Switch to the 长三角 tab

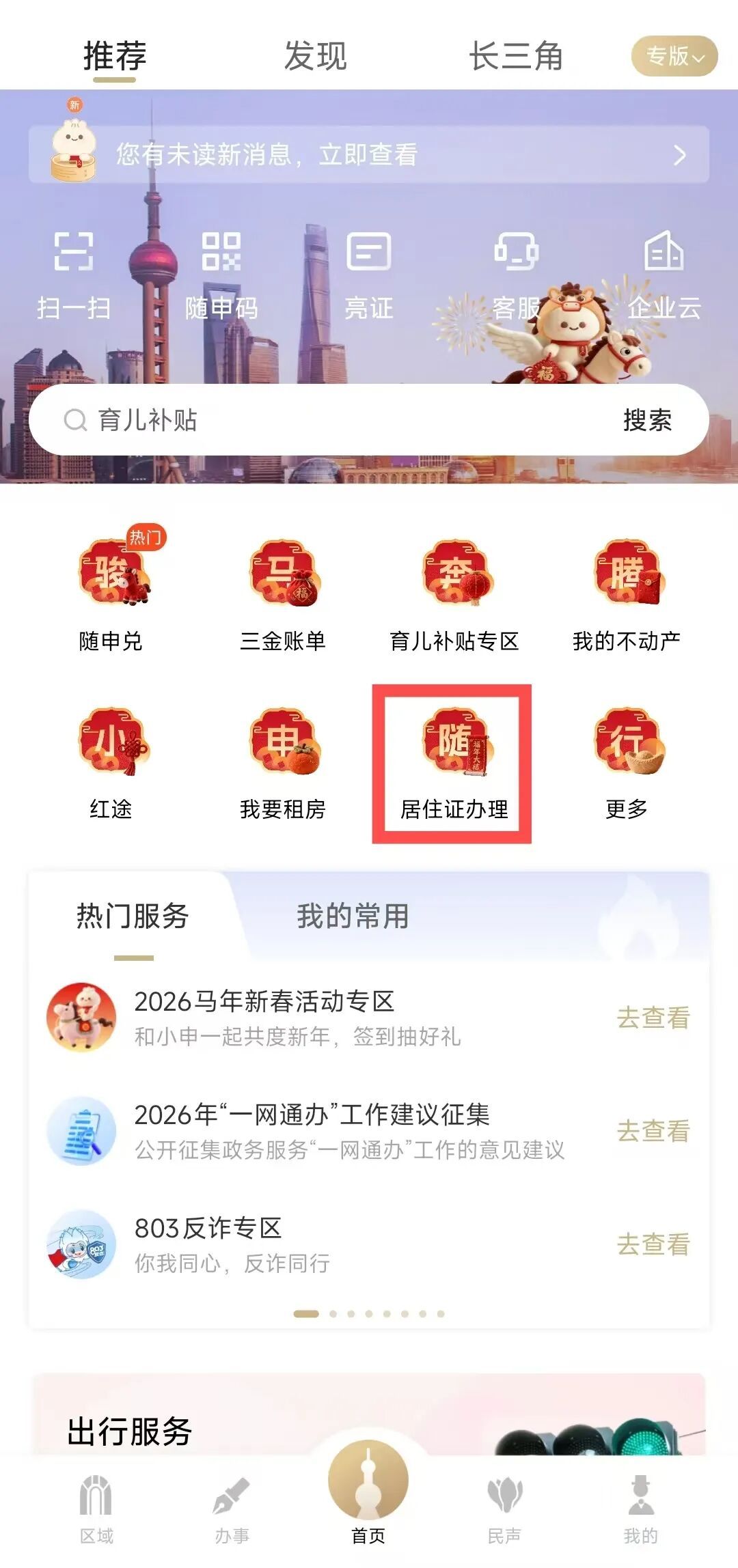[515, 56]
